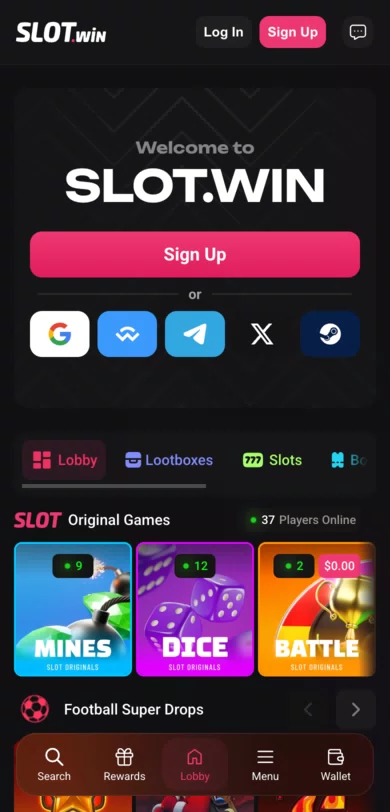Sign in with Steam

330,334
